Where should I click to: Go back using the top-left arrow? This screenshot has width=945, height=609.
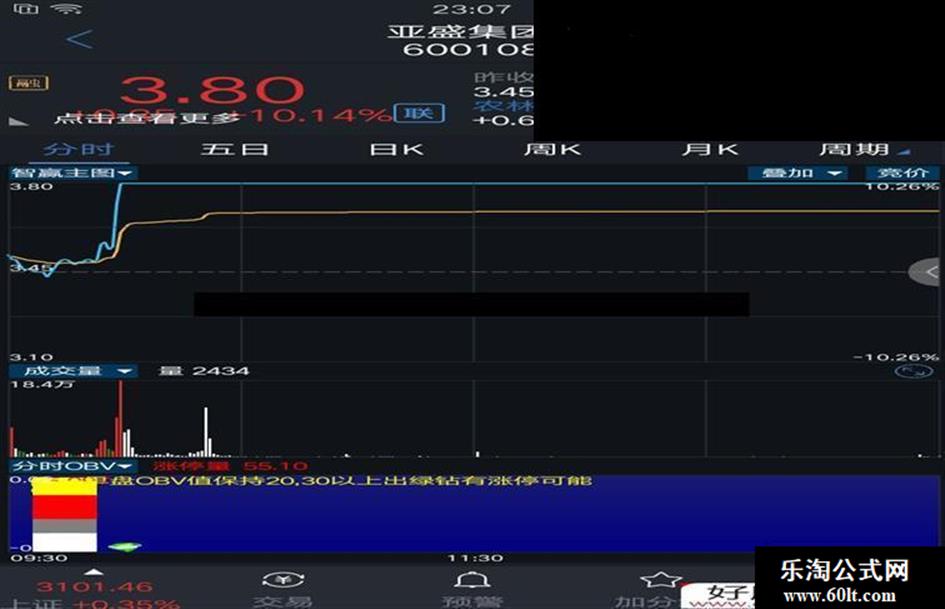78,39
